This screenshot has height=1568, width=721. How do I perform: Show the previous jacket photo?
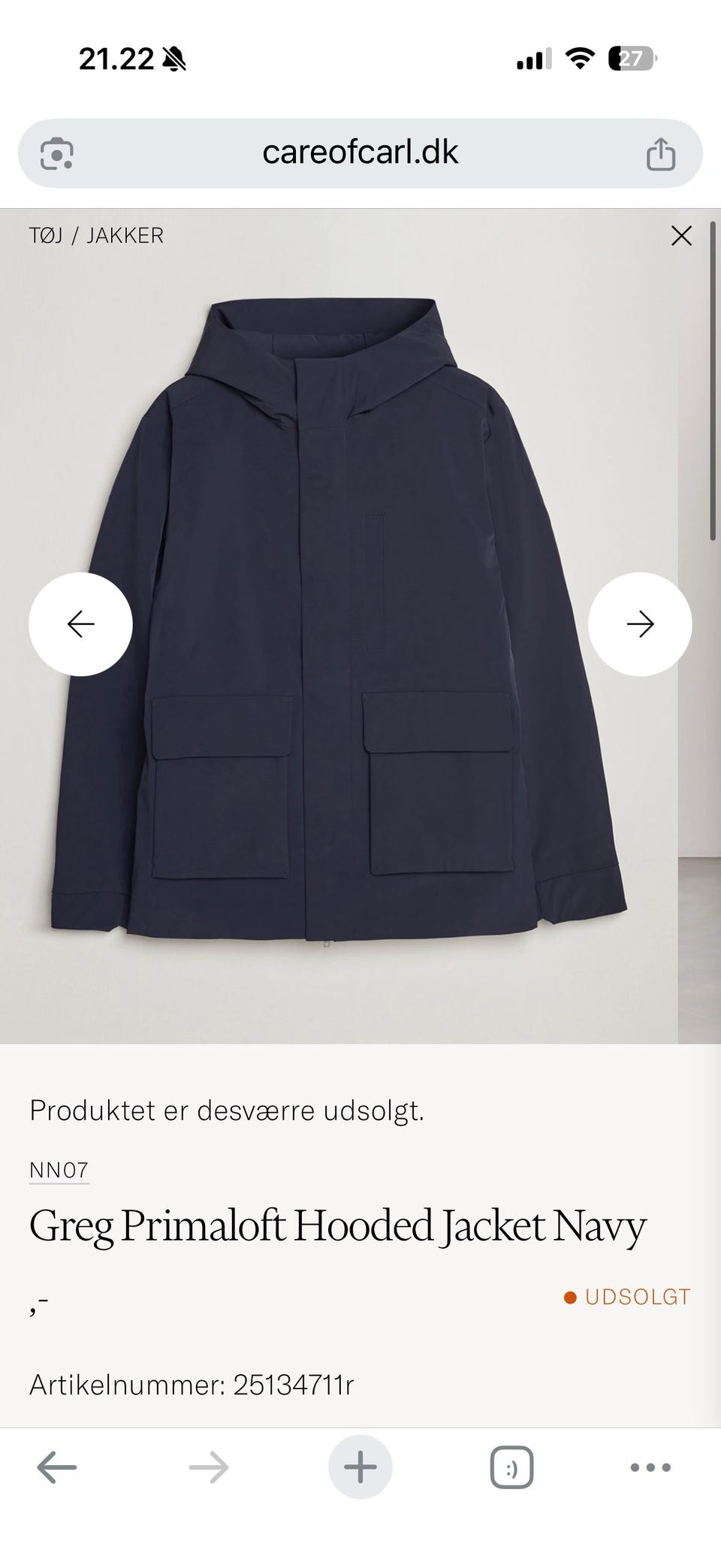tap(80, 624)
